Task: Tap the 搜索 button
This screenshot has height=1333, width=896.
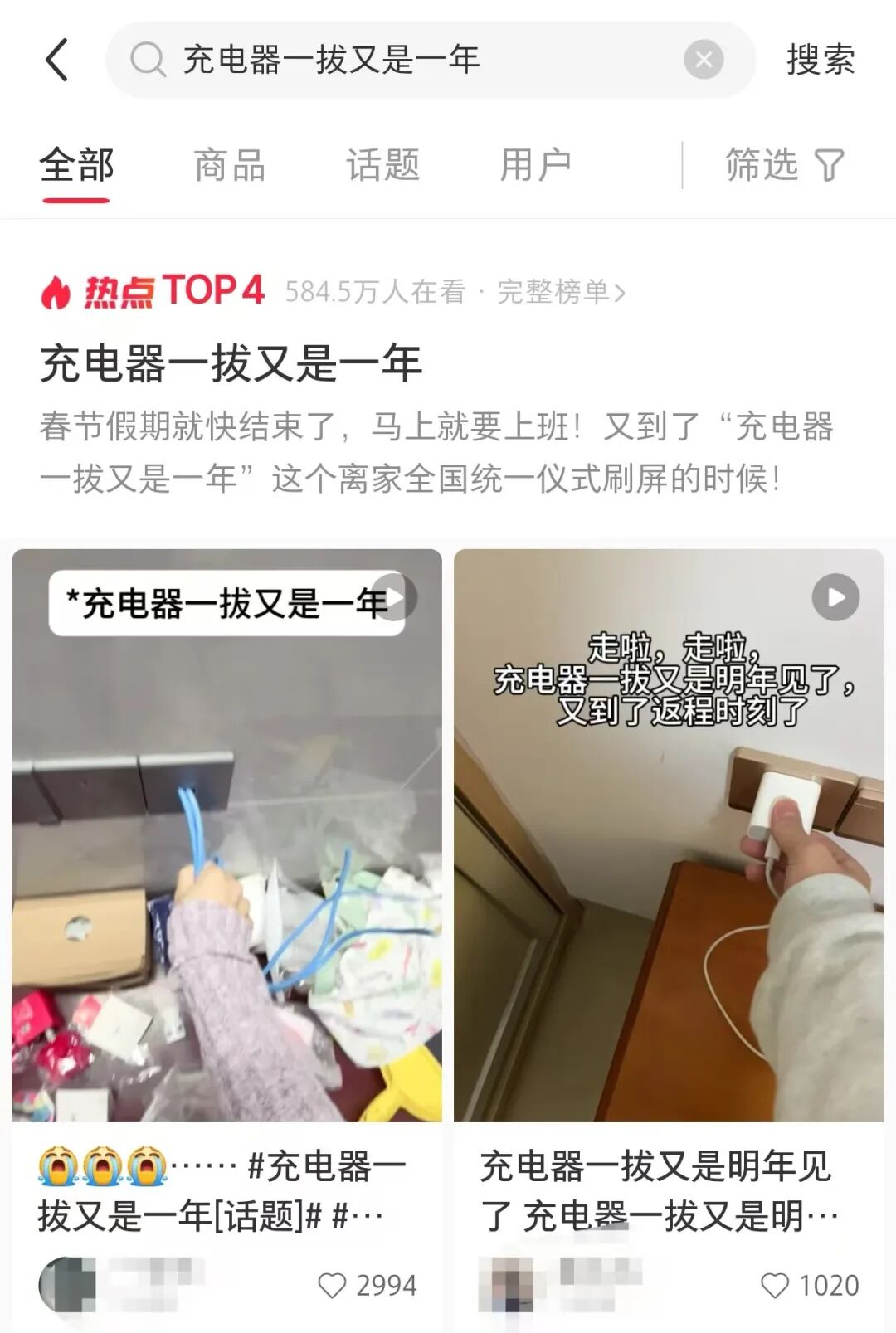Action: click(x=820, y=60)
